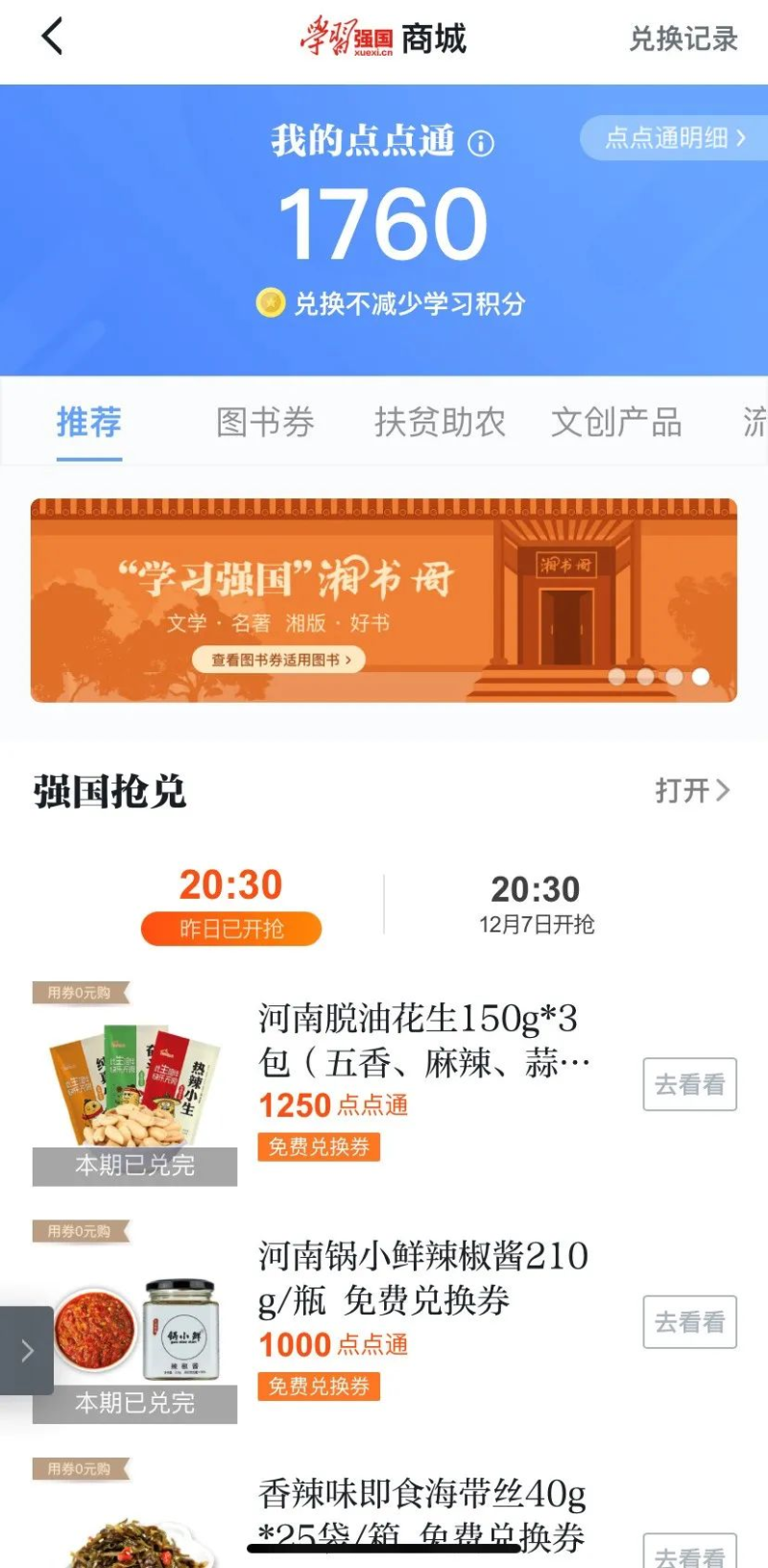The image size is (768, 1568).
Task: Go back using the top-left arrow
Action: (x=53, y=38)
